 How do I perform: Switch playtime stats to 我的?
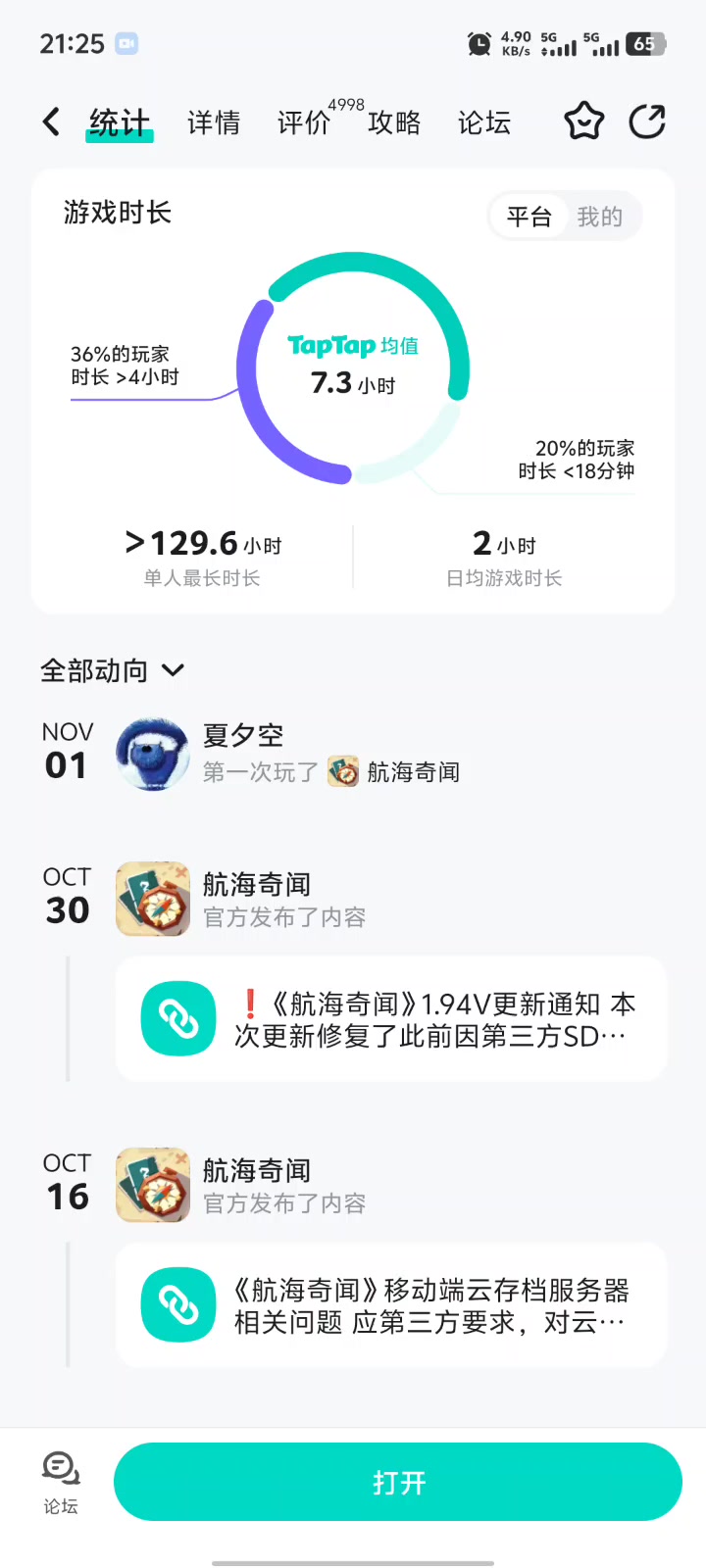pos(600,217)
